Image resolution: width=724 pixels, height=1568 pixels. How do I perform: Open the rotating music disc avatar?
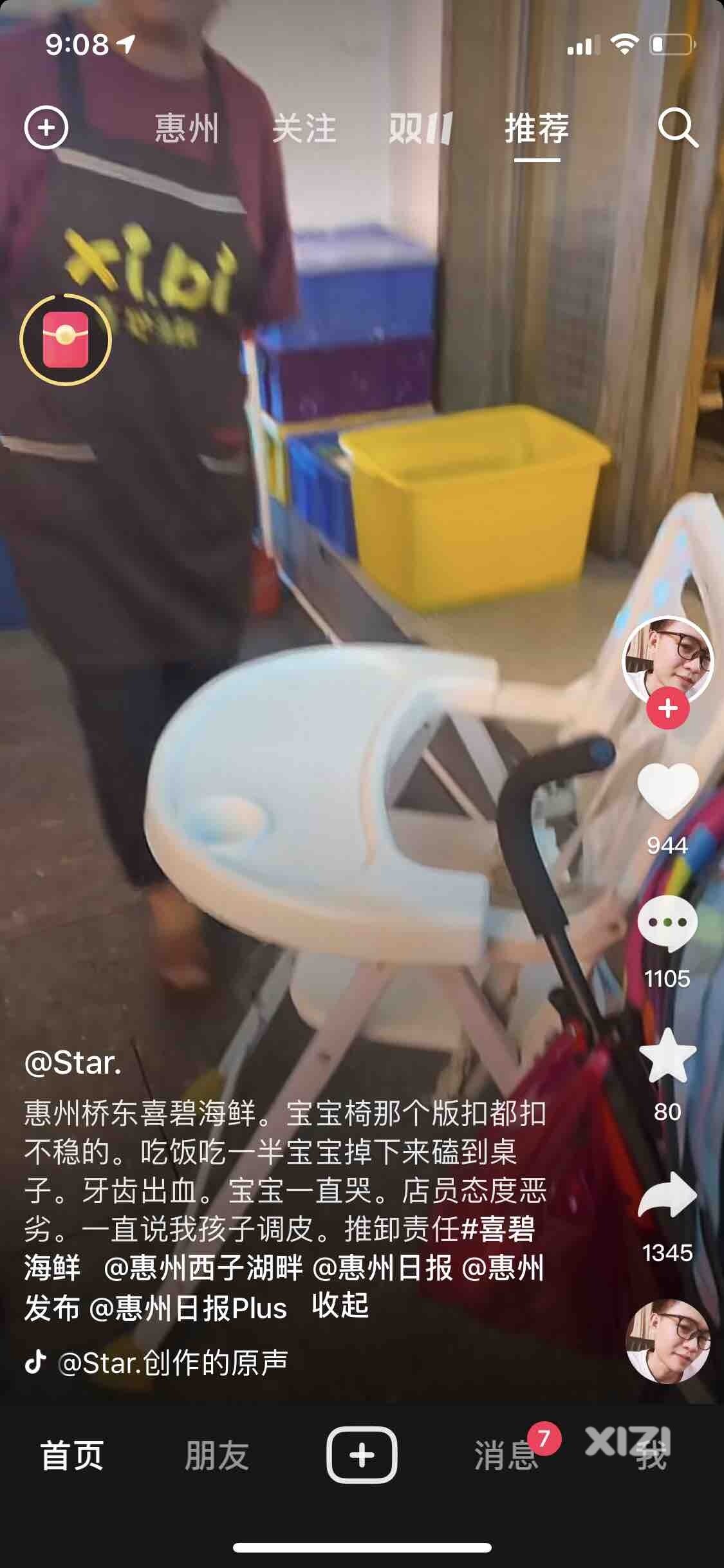click(667, 1341)
